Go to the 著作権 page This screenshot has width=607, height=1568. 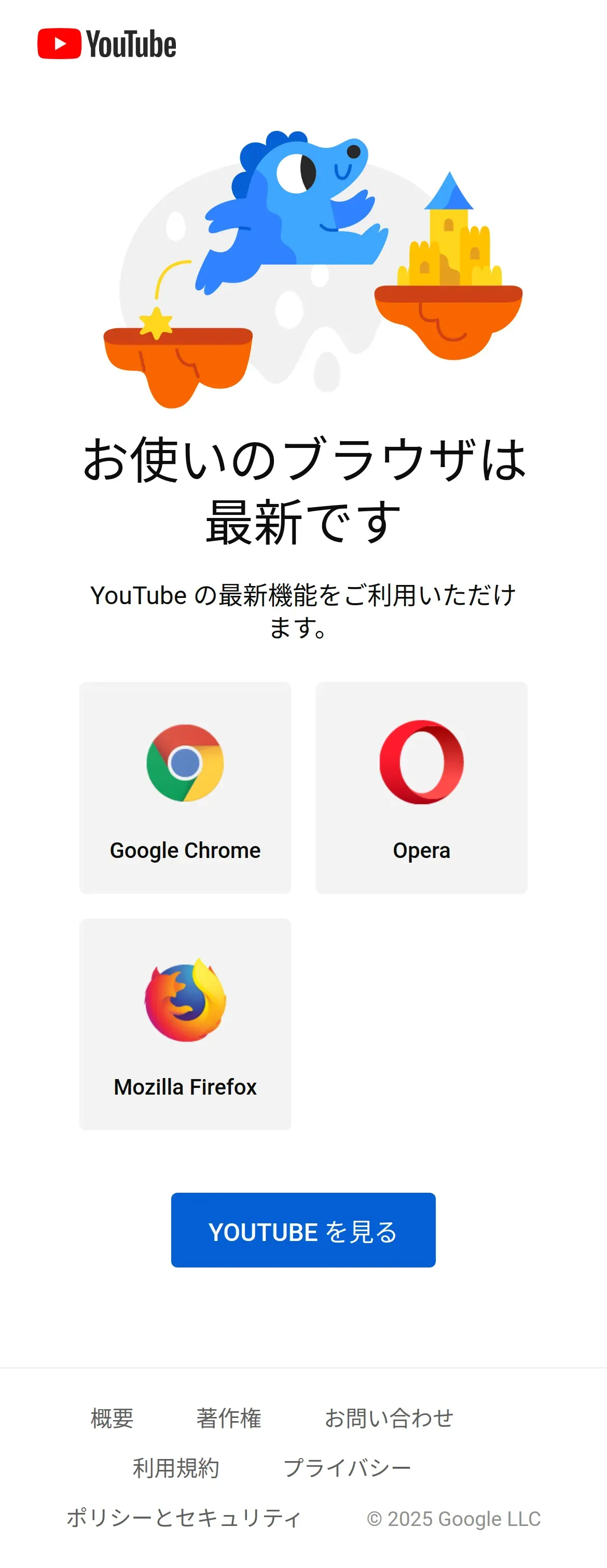[x=229, y=1417]
